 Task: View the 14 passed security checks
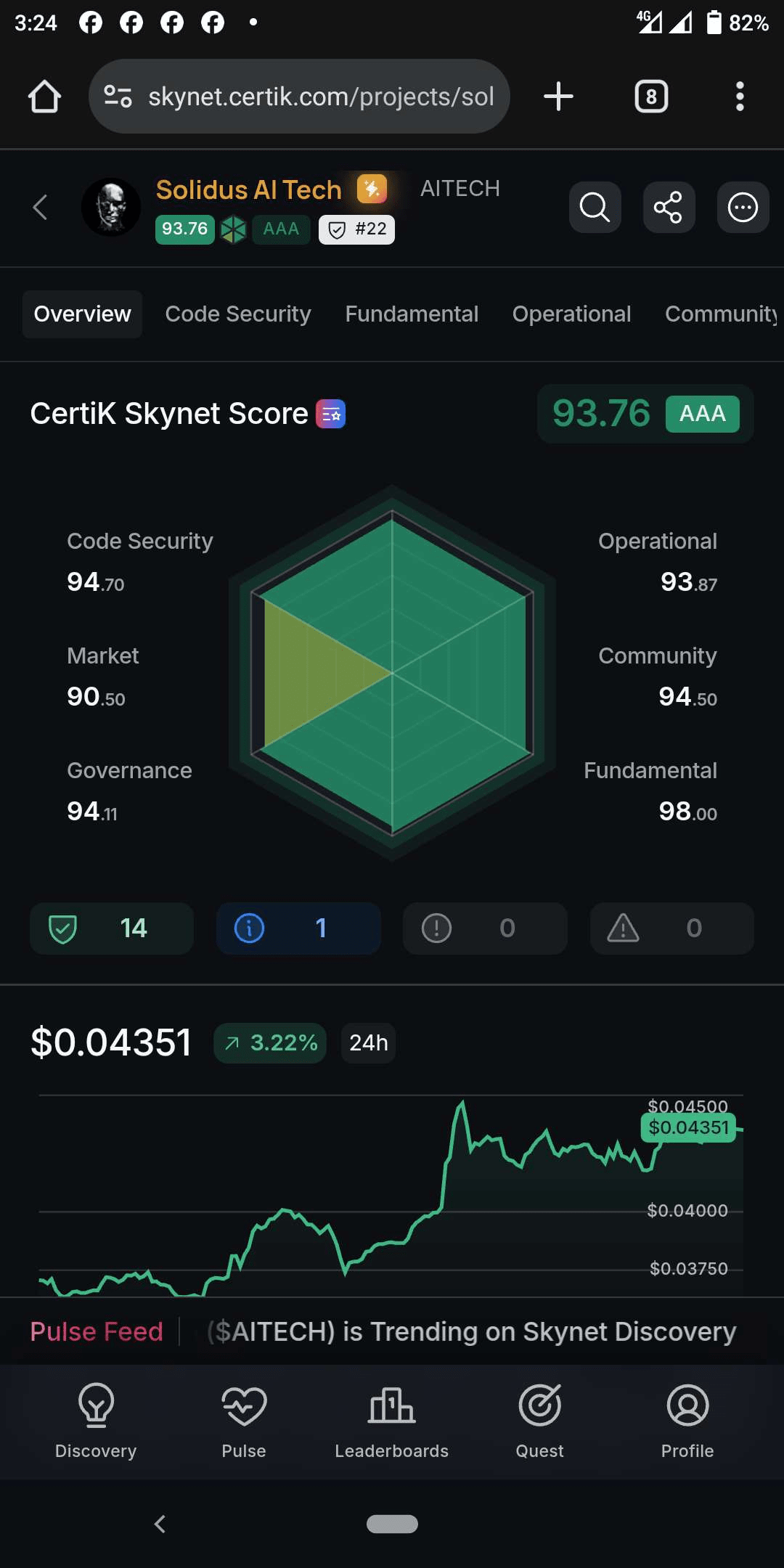[112, 928]
